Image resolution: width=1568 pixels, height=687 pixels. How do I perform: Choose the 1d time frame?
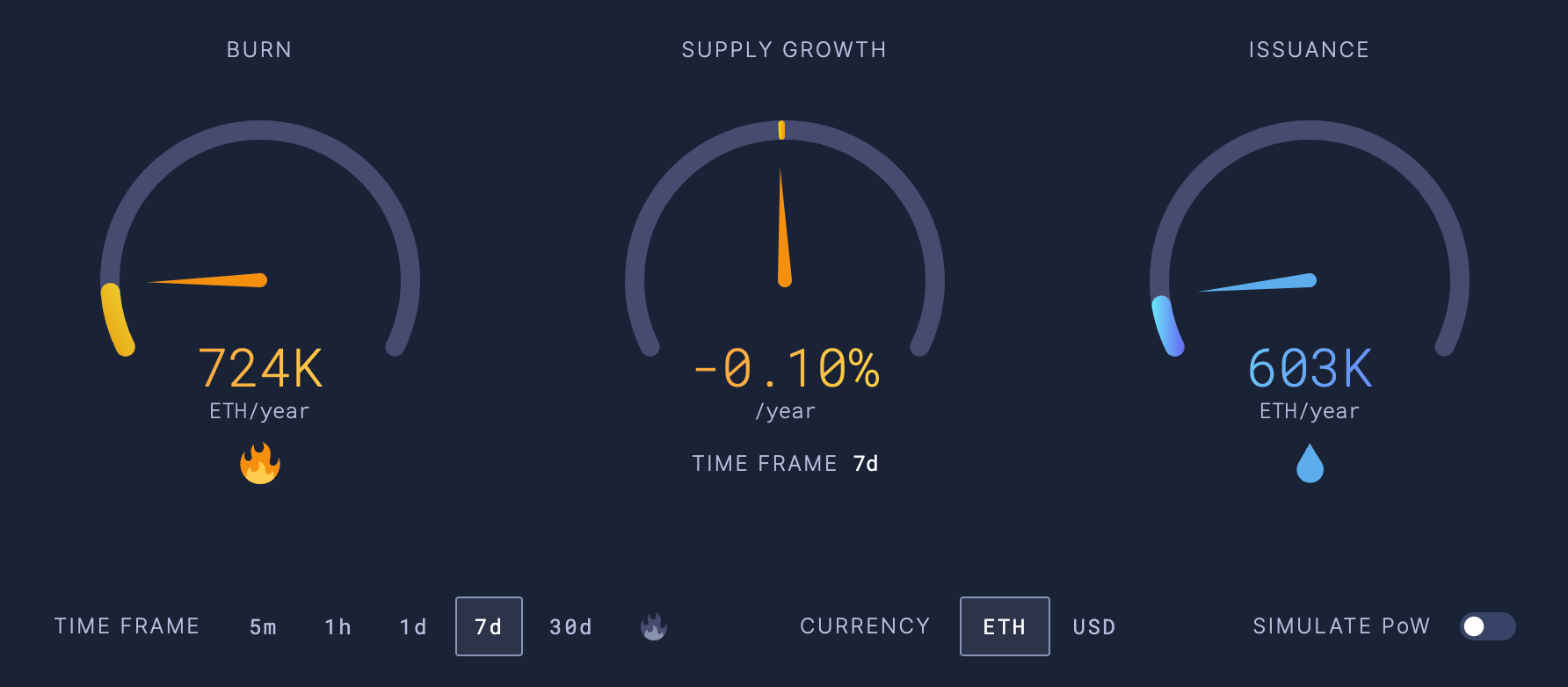413,626
